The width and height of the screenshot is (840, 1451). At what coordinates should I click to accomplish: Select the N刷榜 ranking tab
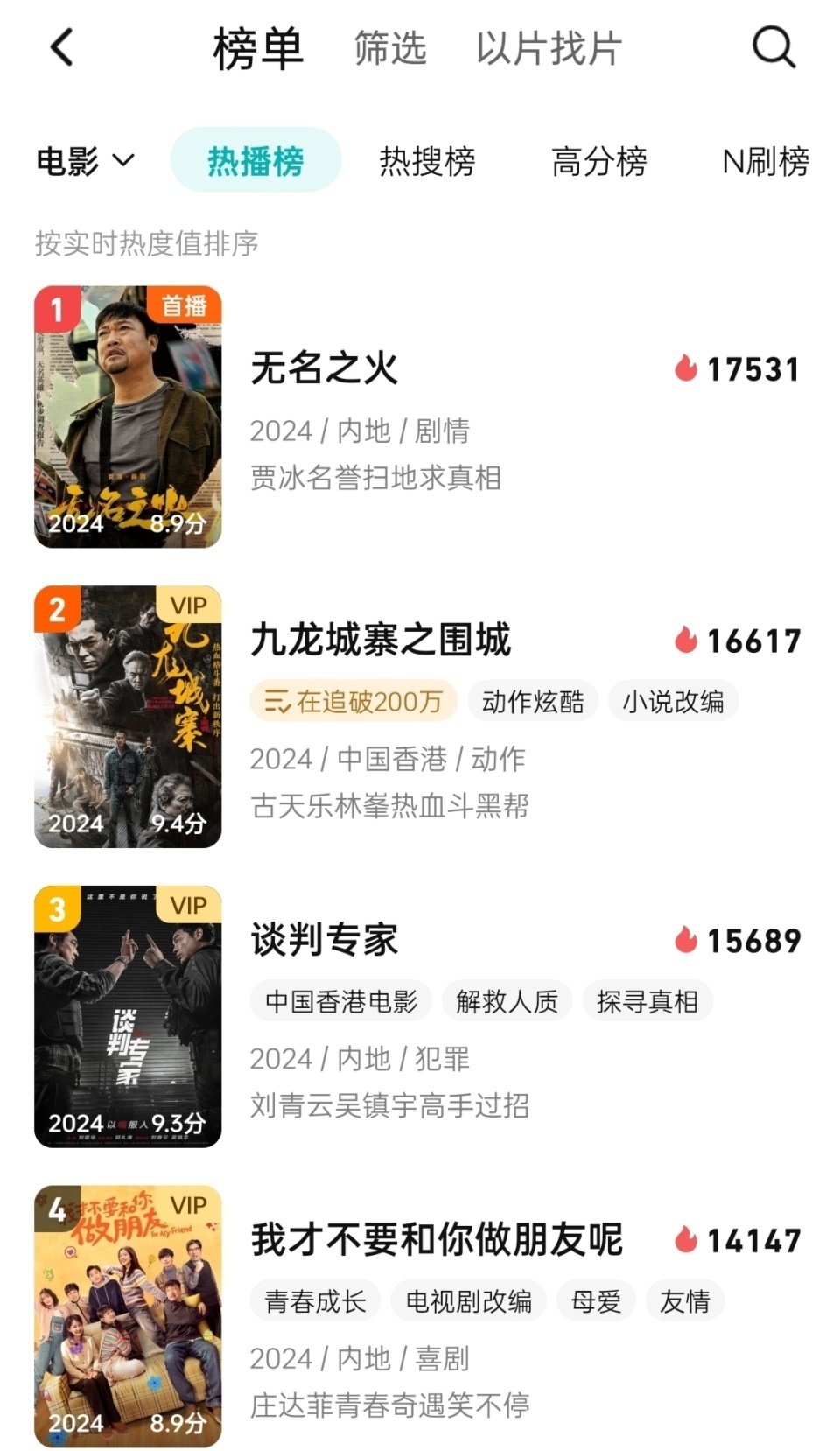[x=766, y=161]
